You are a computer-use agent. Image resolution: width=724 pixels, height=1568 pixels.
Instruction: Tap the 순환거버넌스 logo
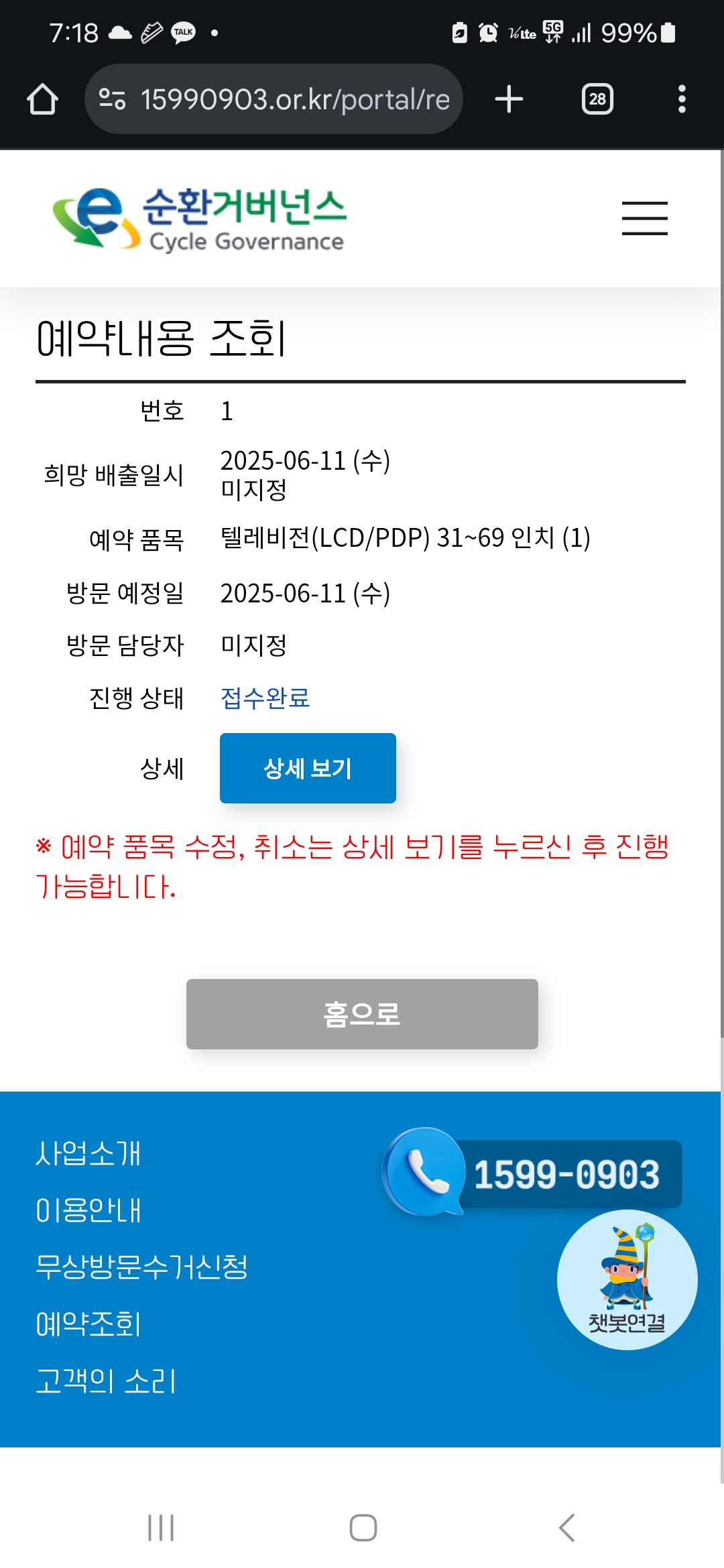(x=200, y=218)
